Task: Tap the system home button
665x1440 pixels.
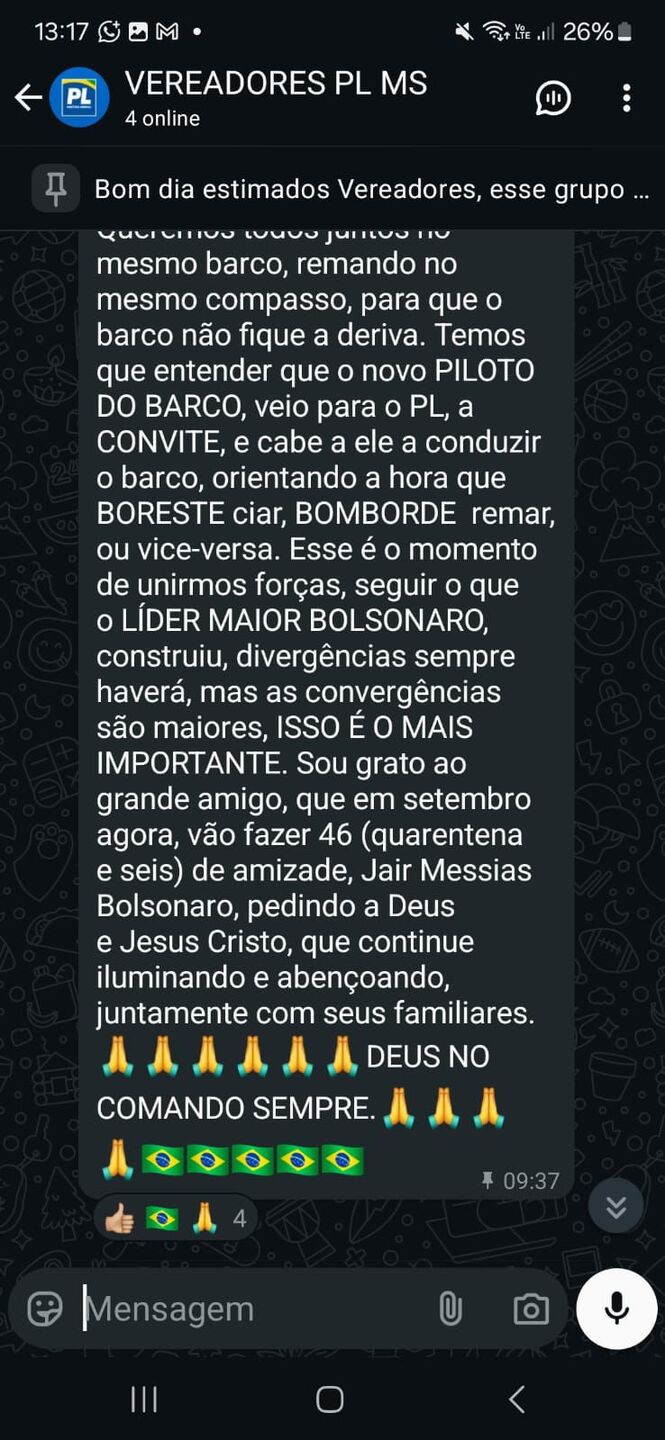Action: 330,1399
